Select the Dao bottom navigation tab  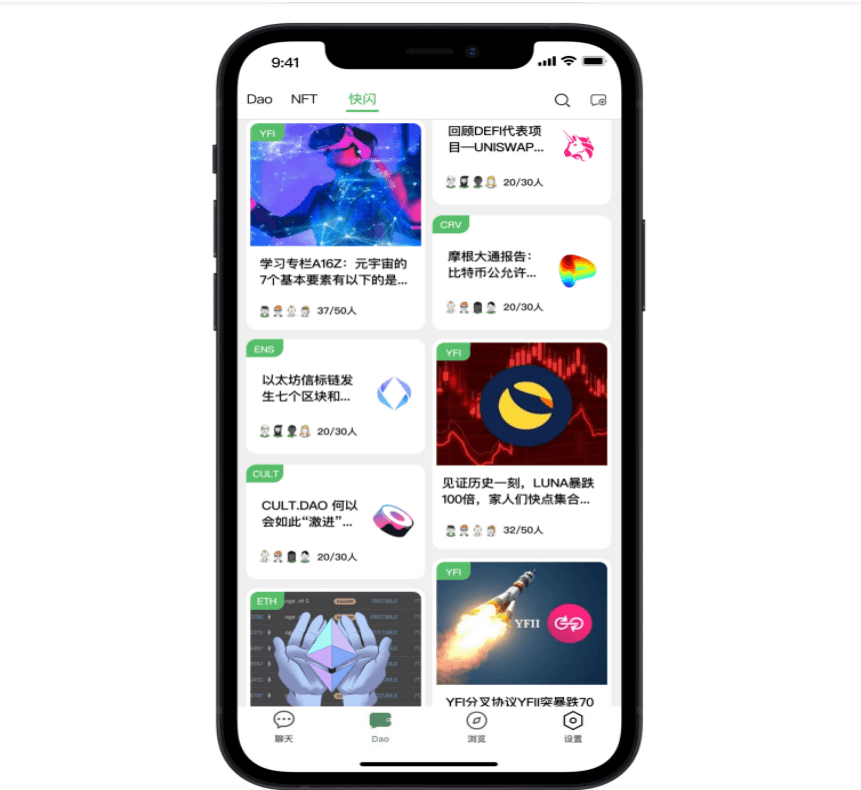(380, 726)
